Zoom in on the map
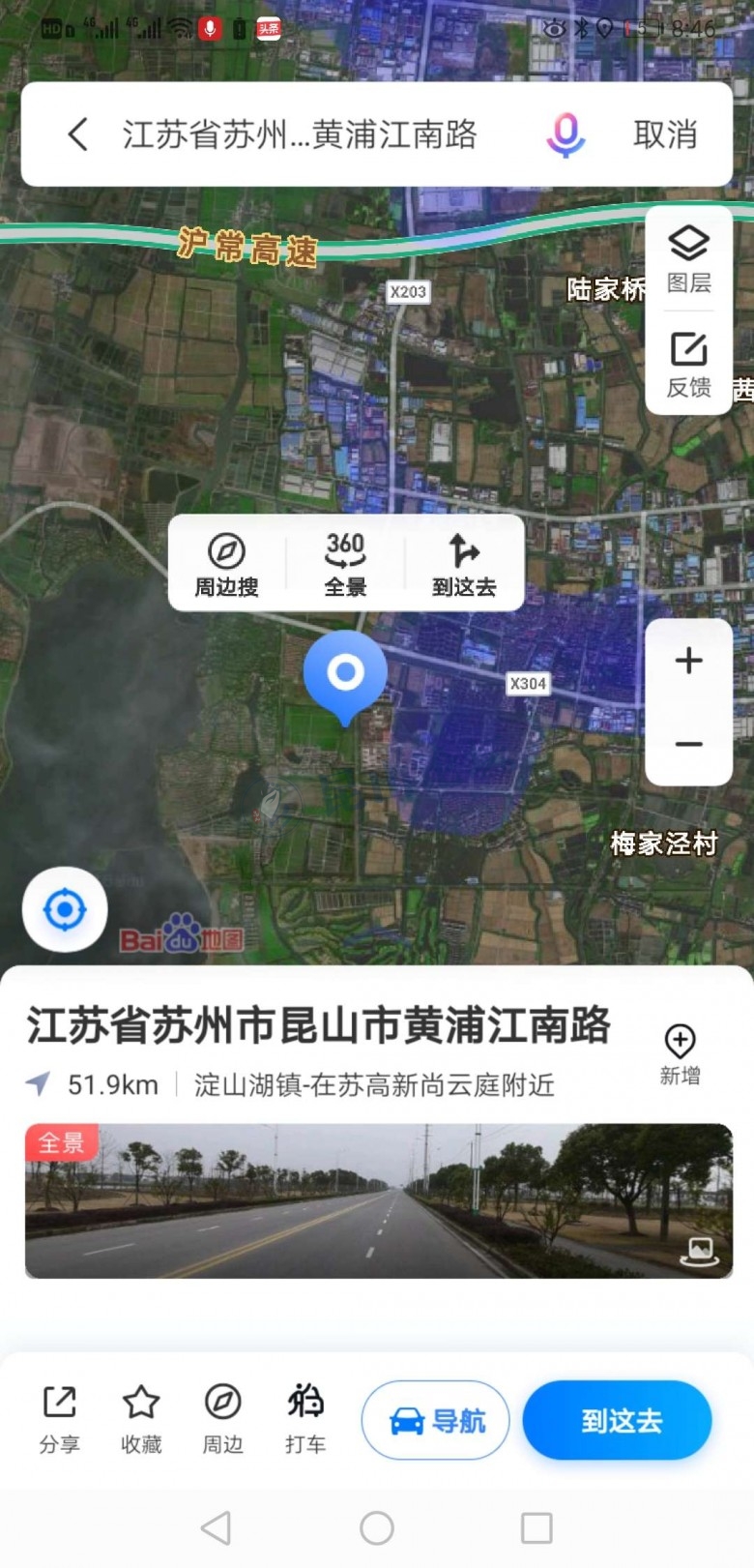Screen dimensions: 754x1568 (x=688, y=661)
